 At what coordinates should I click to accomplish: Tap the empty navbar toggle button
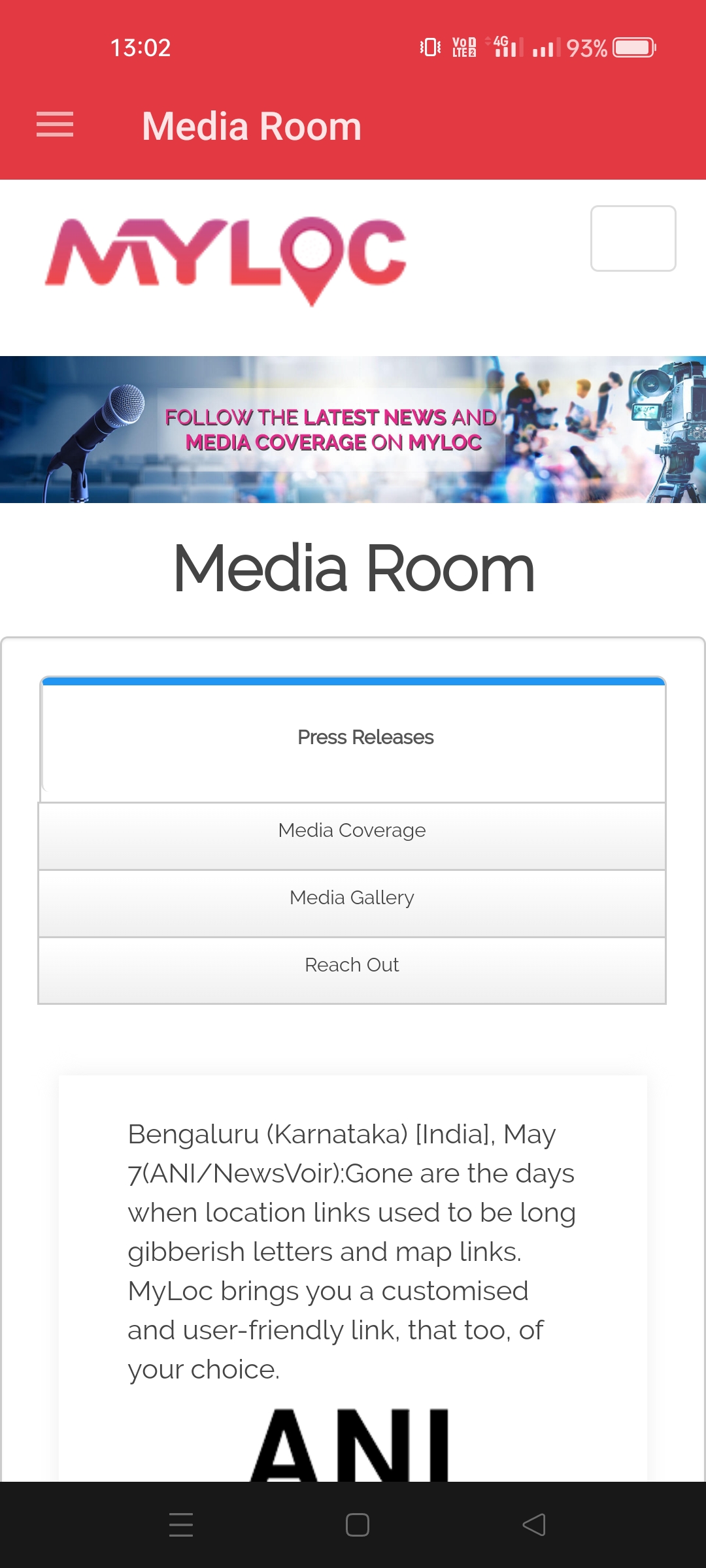pos(633,238)
